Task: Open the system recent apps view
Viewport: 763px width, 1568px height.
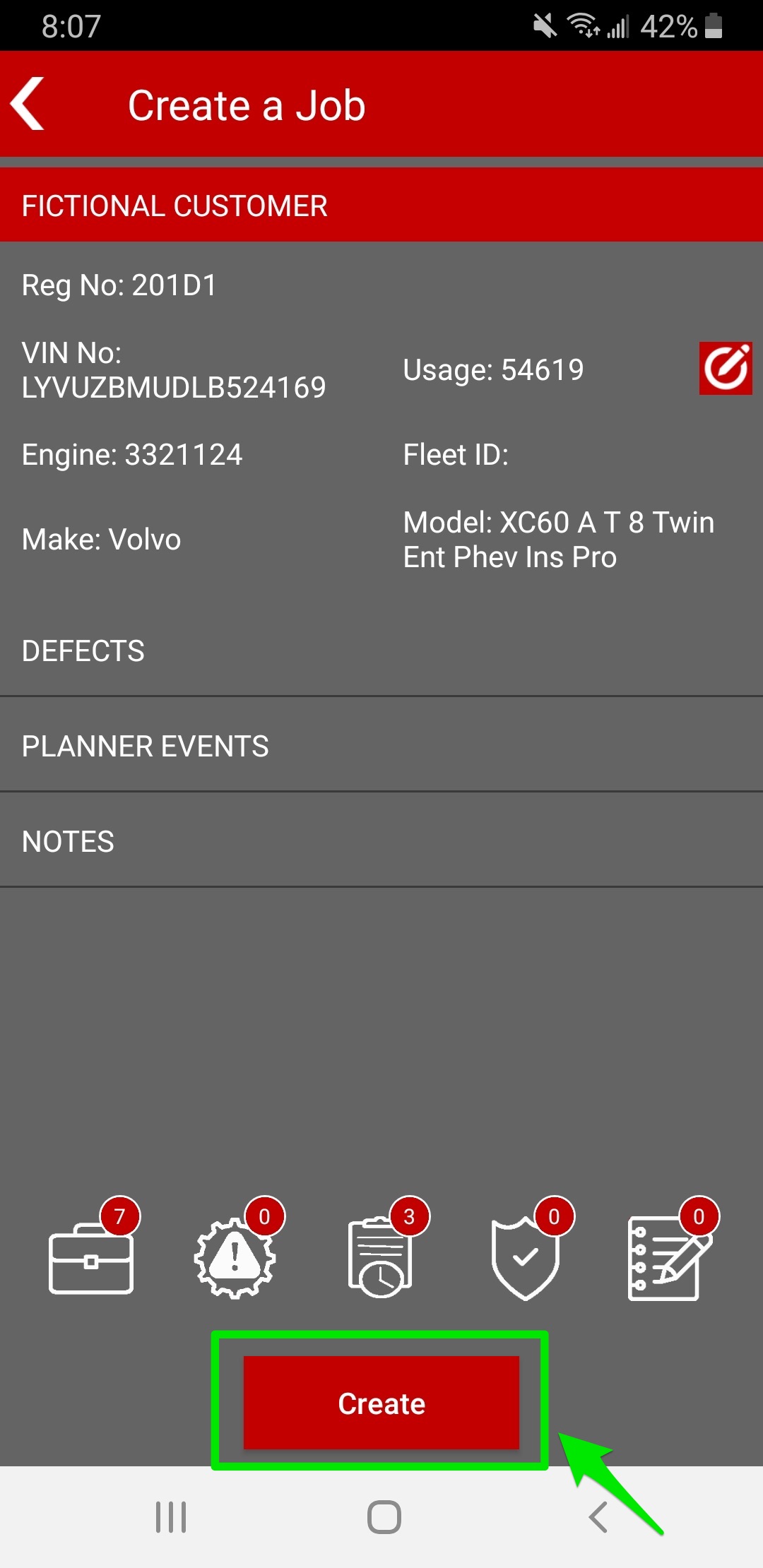Action: [x=171, y=1517]
